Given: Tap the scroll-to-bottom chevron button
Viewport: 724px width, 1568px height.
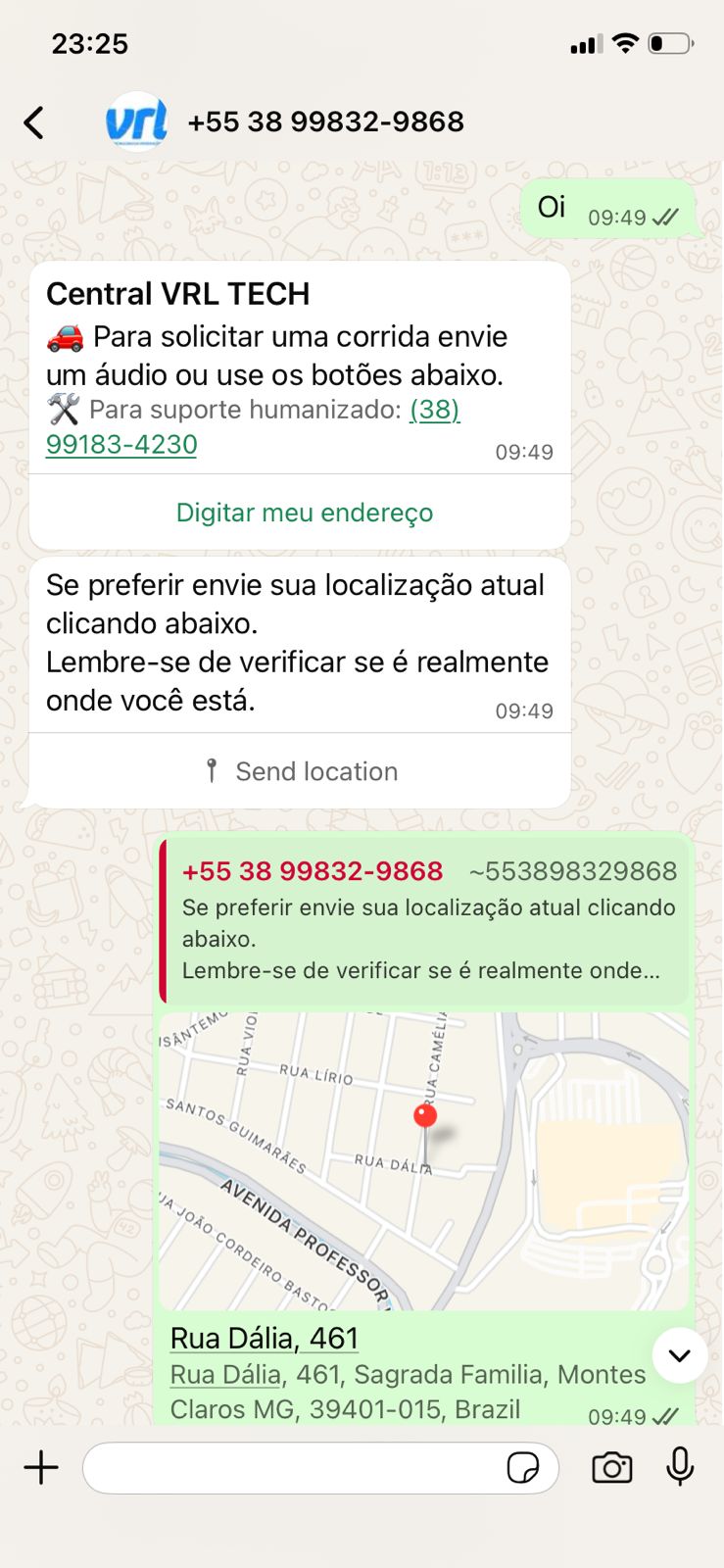Looking at the screenshot, I should pos(679,1355).
